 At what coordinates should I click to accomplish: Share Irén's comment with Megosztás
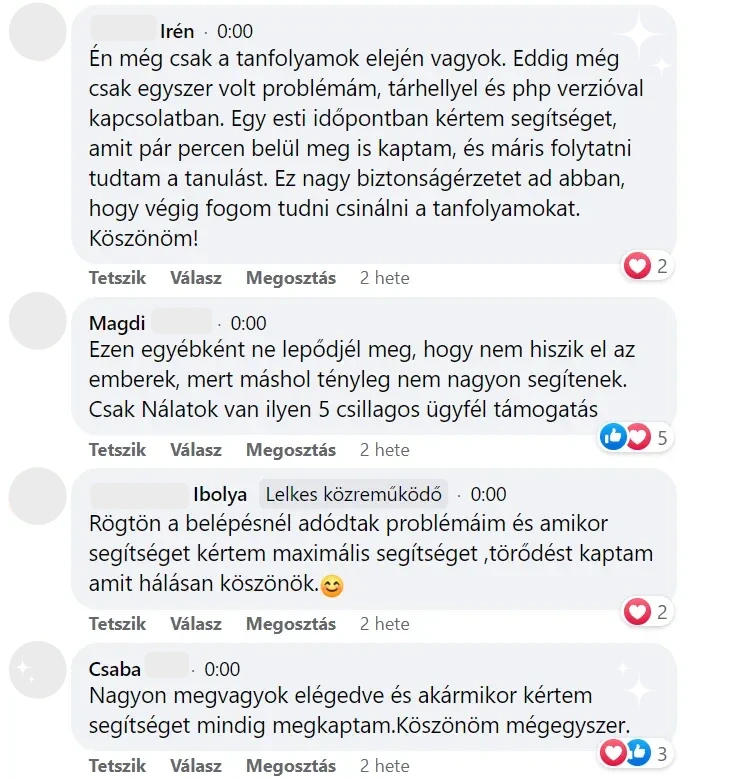291,278
